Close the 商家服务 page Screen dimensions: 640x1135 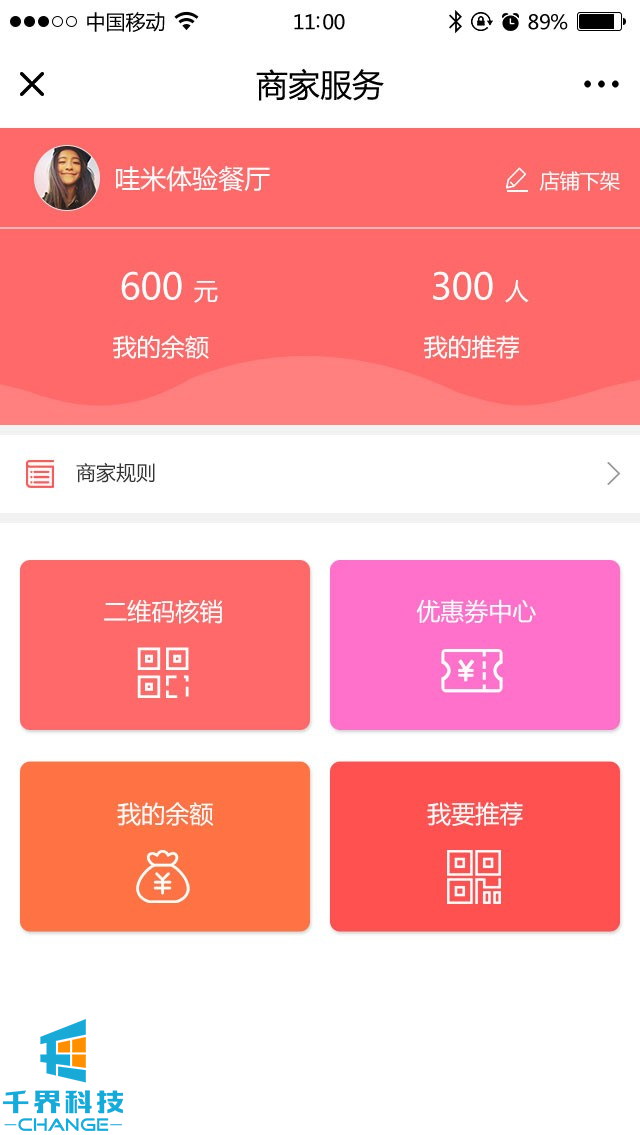(32, 84)
